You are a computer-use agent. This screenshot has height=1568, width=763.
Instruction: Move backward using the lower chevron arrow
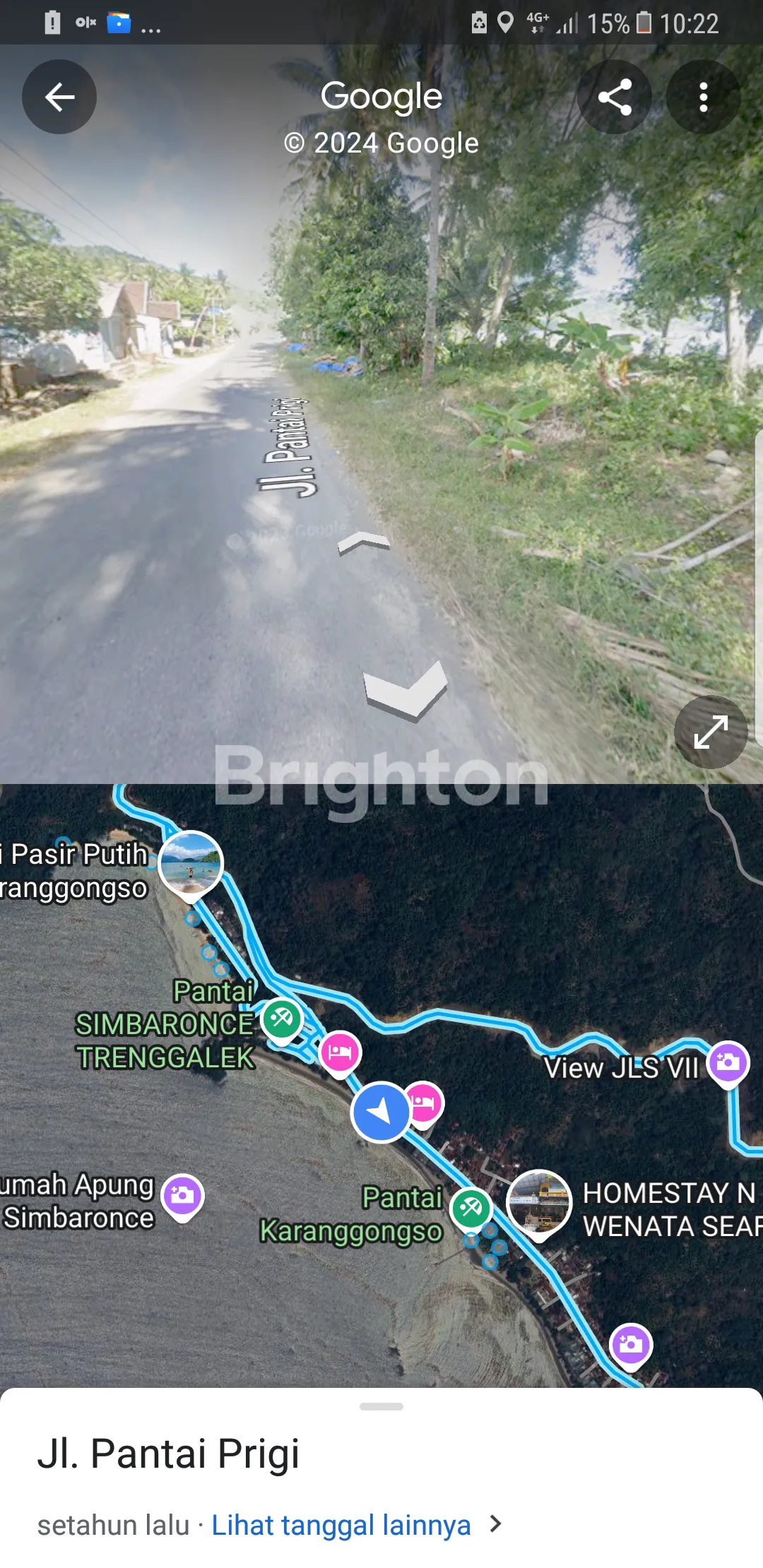(406, 691)
